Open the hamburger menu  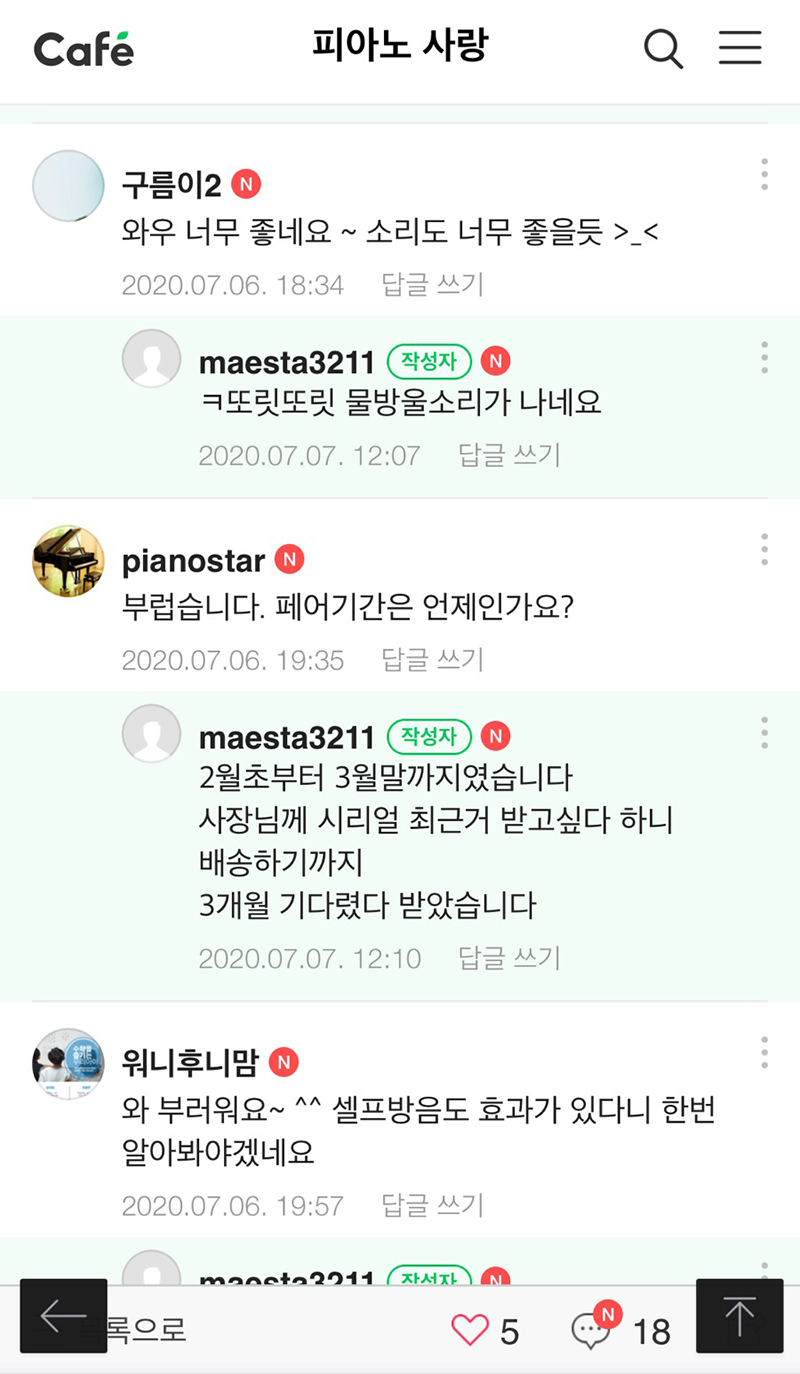[x=740, y=48]
